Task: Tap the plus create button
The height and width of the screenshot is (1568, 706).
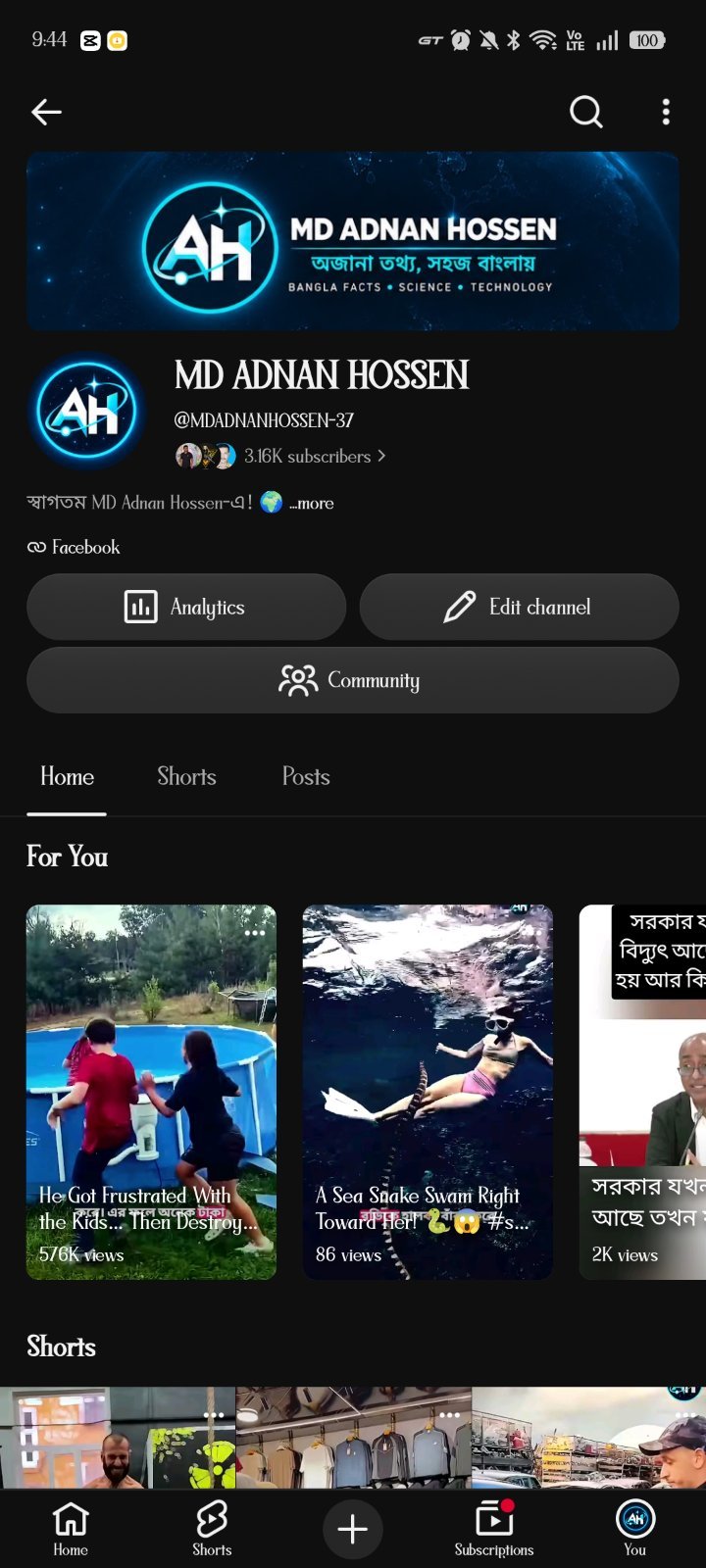Action: click(x=353, y=1529)
